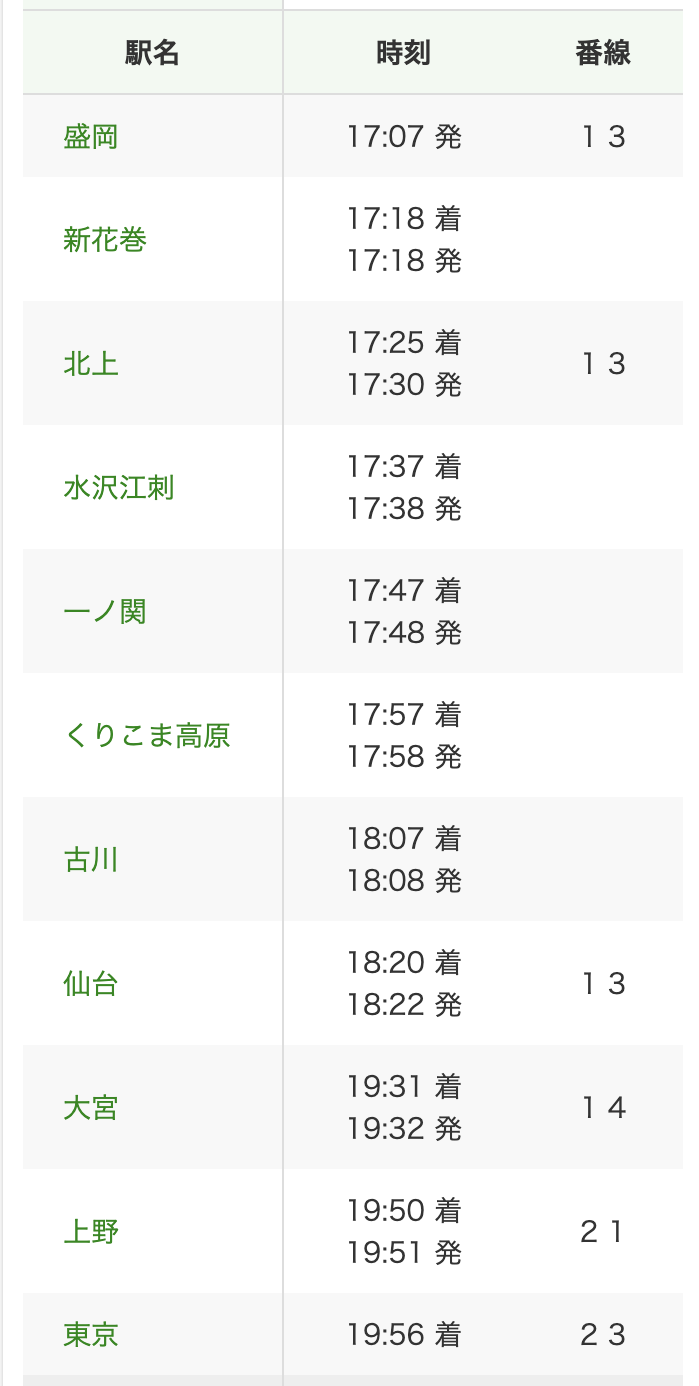The height and width of the screenshot is (1386, 699).
Task: Open くりこま高原 station page
Action: [147, 736]
